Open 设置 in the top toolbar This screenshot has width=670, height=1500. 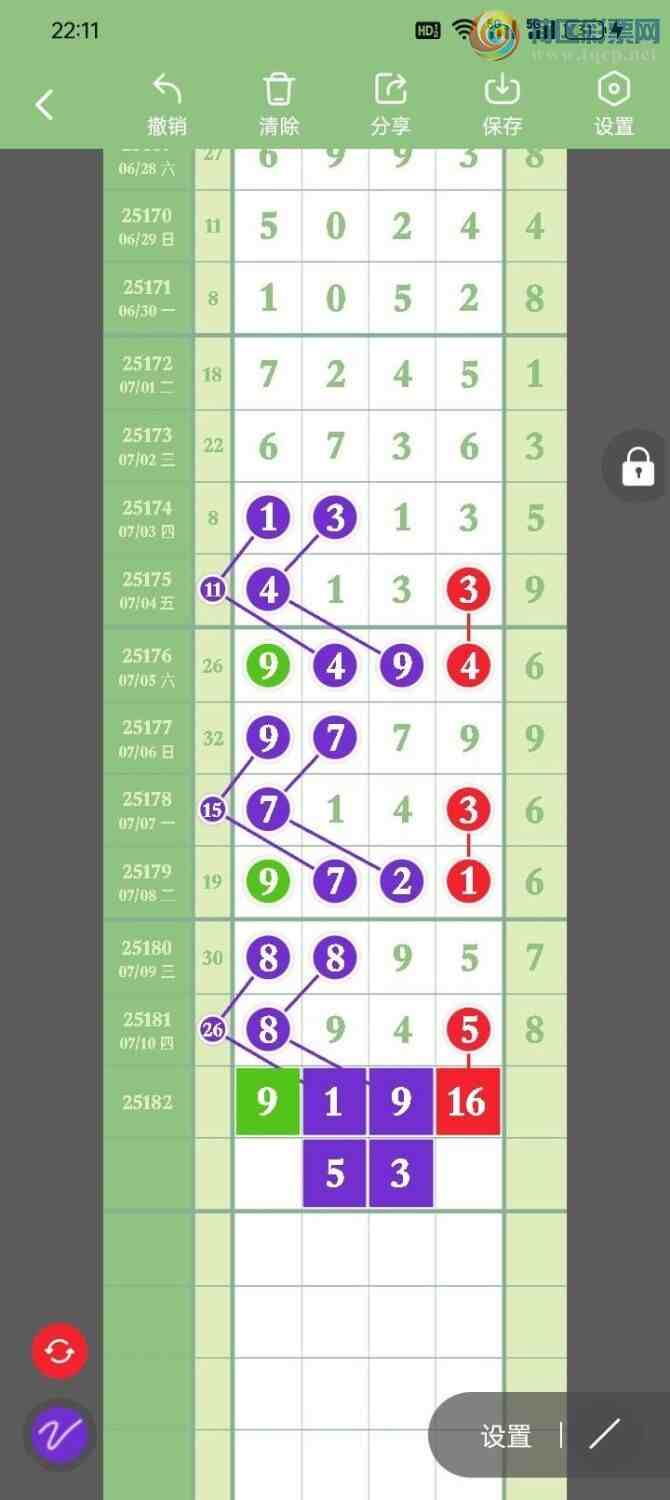click(613, 104)
